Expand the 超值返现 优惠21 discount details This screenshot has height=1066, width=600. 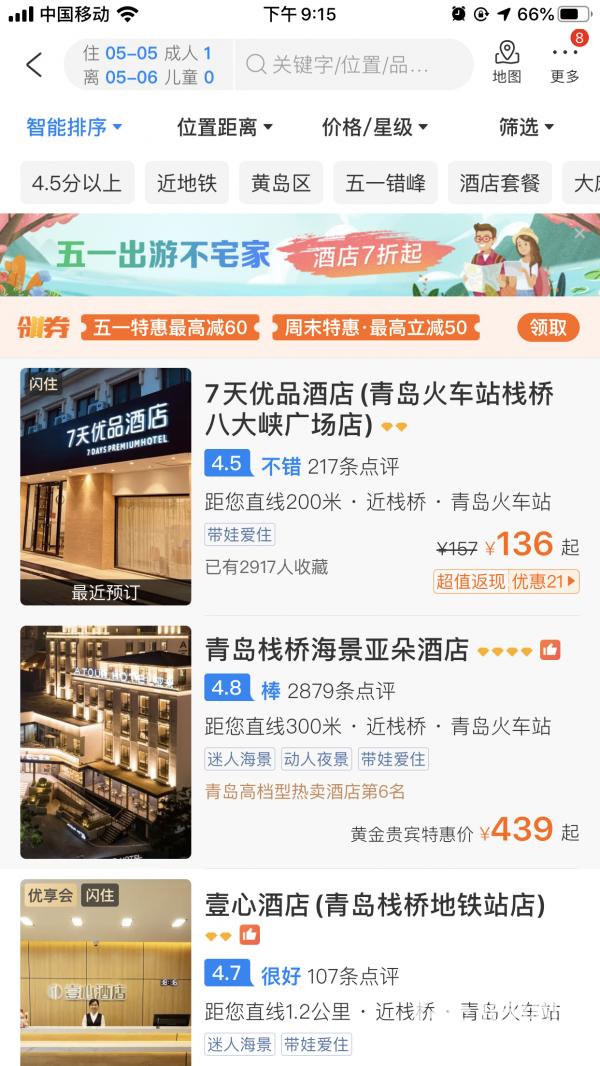click(x=506, y=581)
